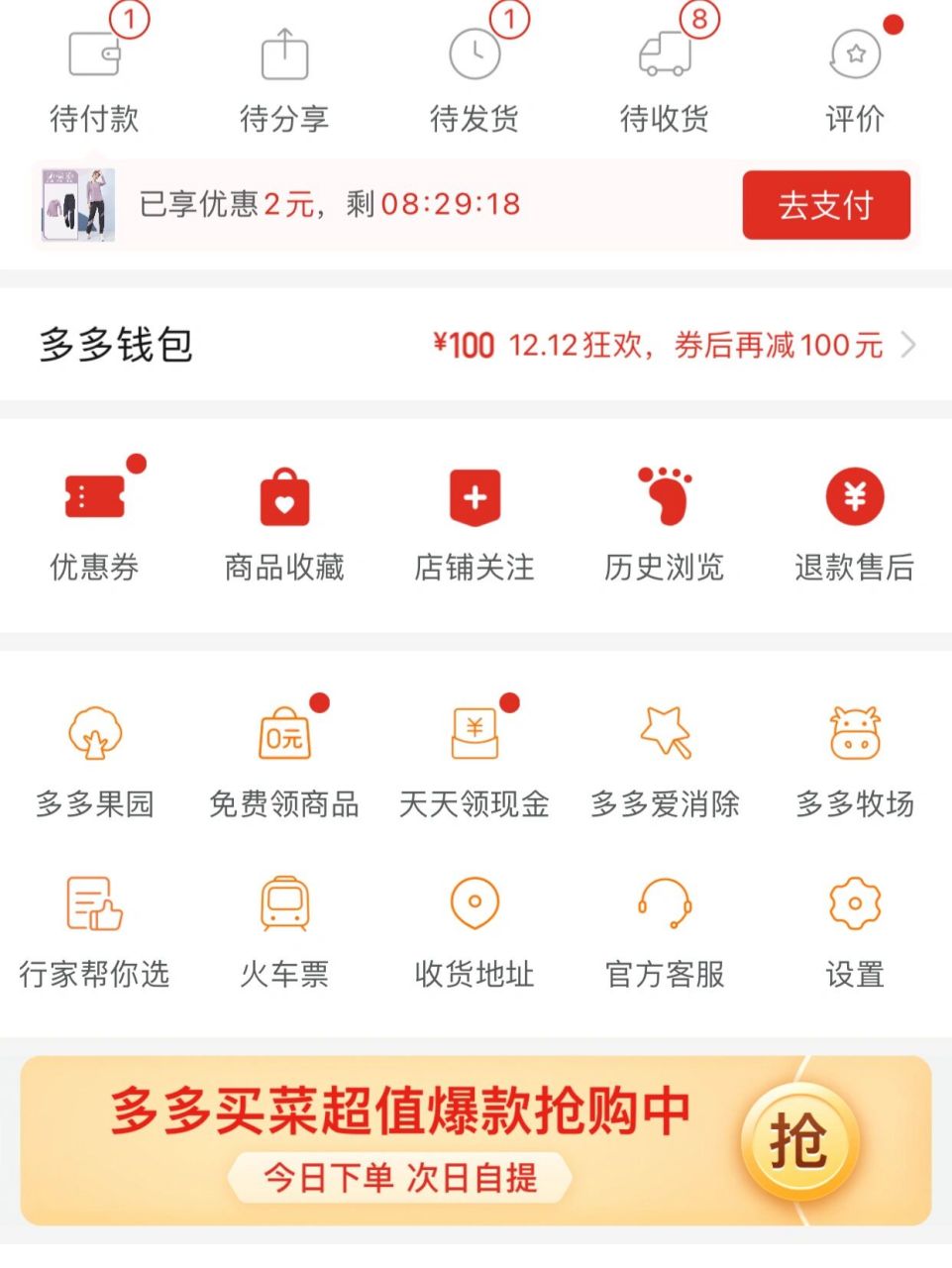Viewport: 952px width, 1268px height.
Task: Contact 官方客服 customer service
Action: pyautogui.click(x=664, y=926)
